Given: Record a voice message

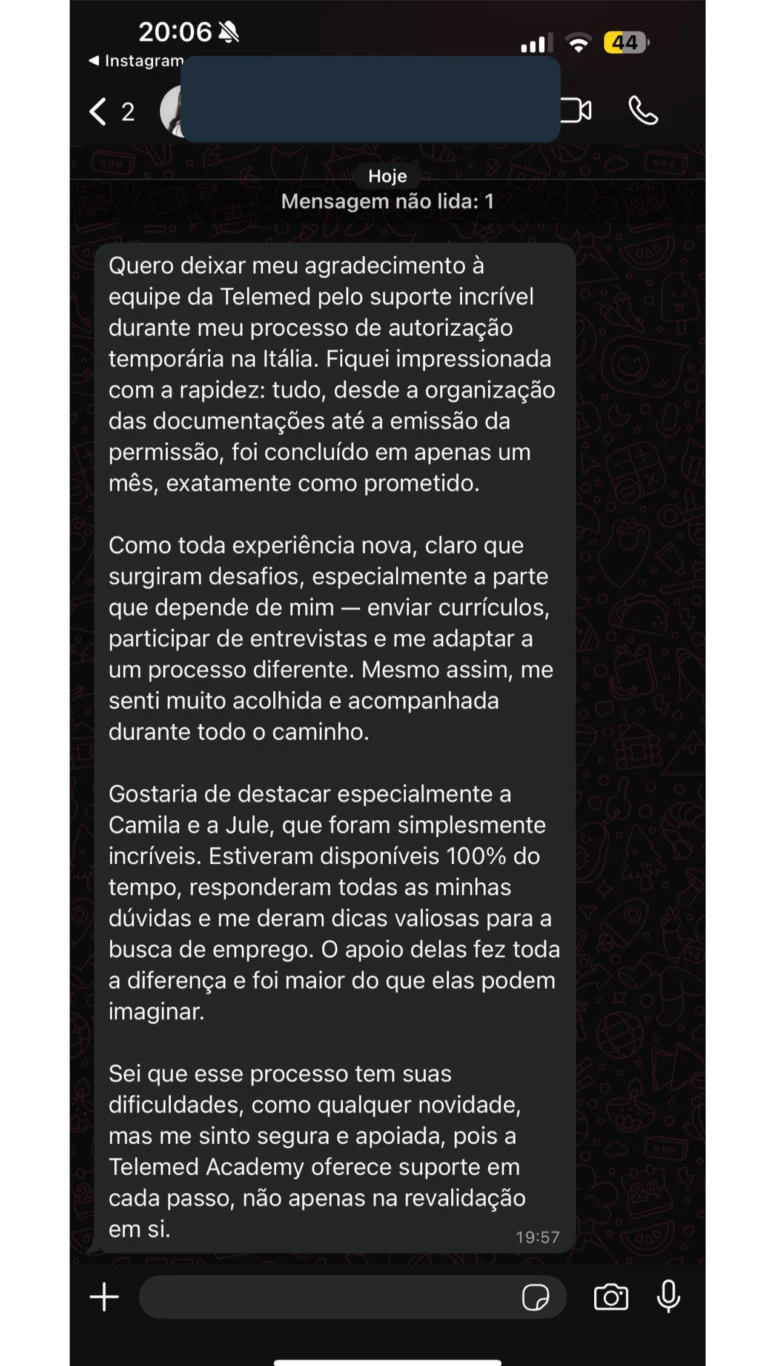Looking at the screenshot, I should tap(668, 1297).
